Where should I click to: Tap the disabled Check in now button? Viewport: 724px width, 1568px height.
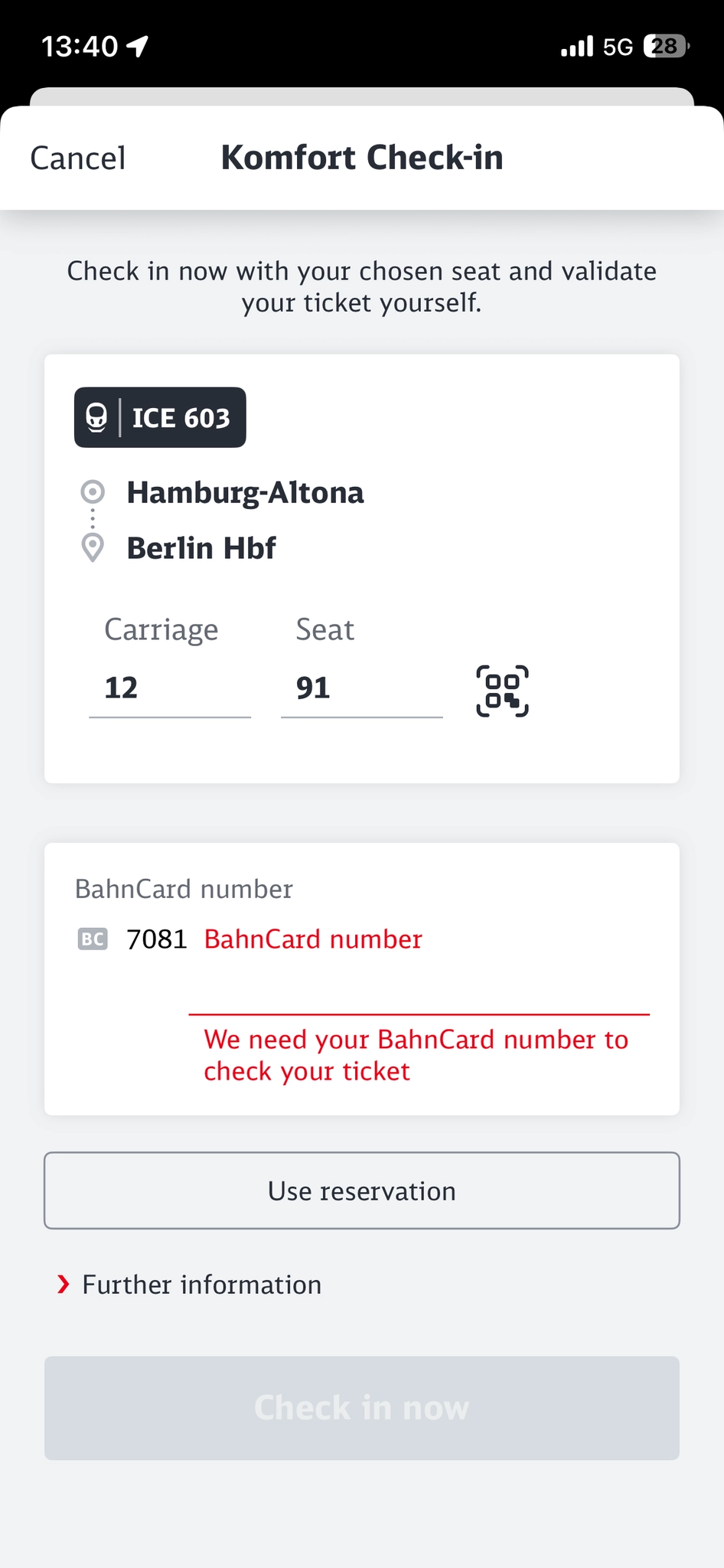coord(361,1408)
